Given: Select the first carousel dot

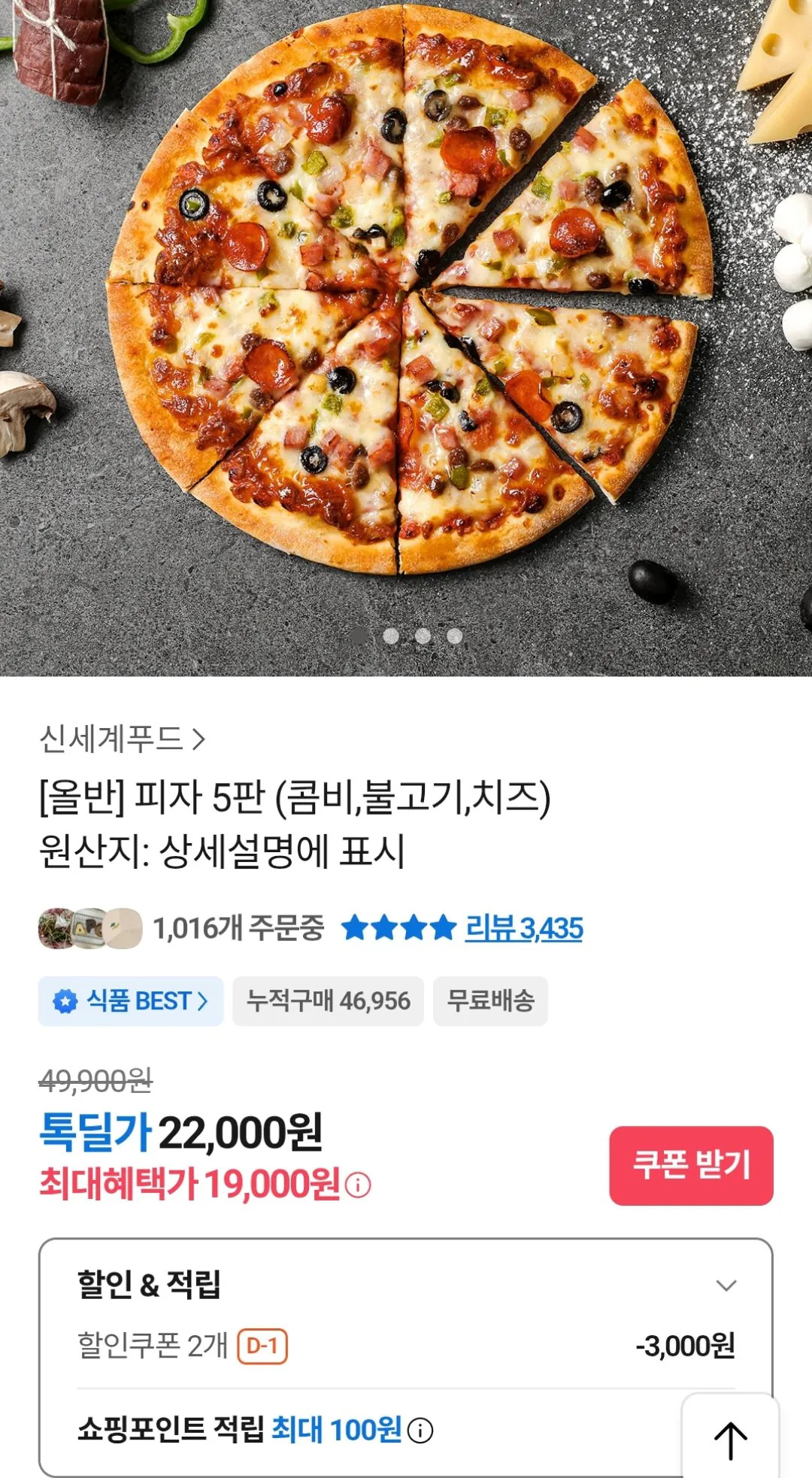Looking at the screenshot, I should pos(359,636).
